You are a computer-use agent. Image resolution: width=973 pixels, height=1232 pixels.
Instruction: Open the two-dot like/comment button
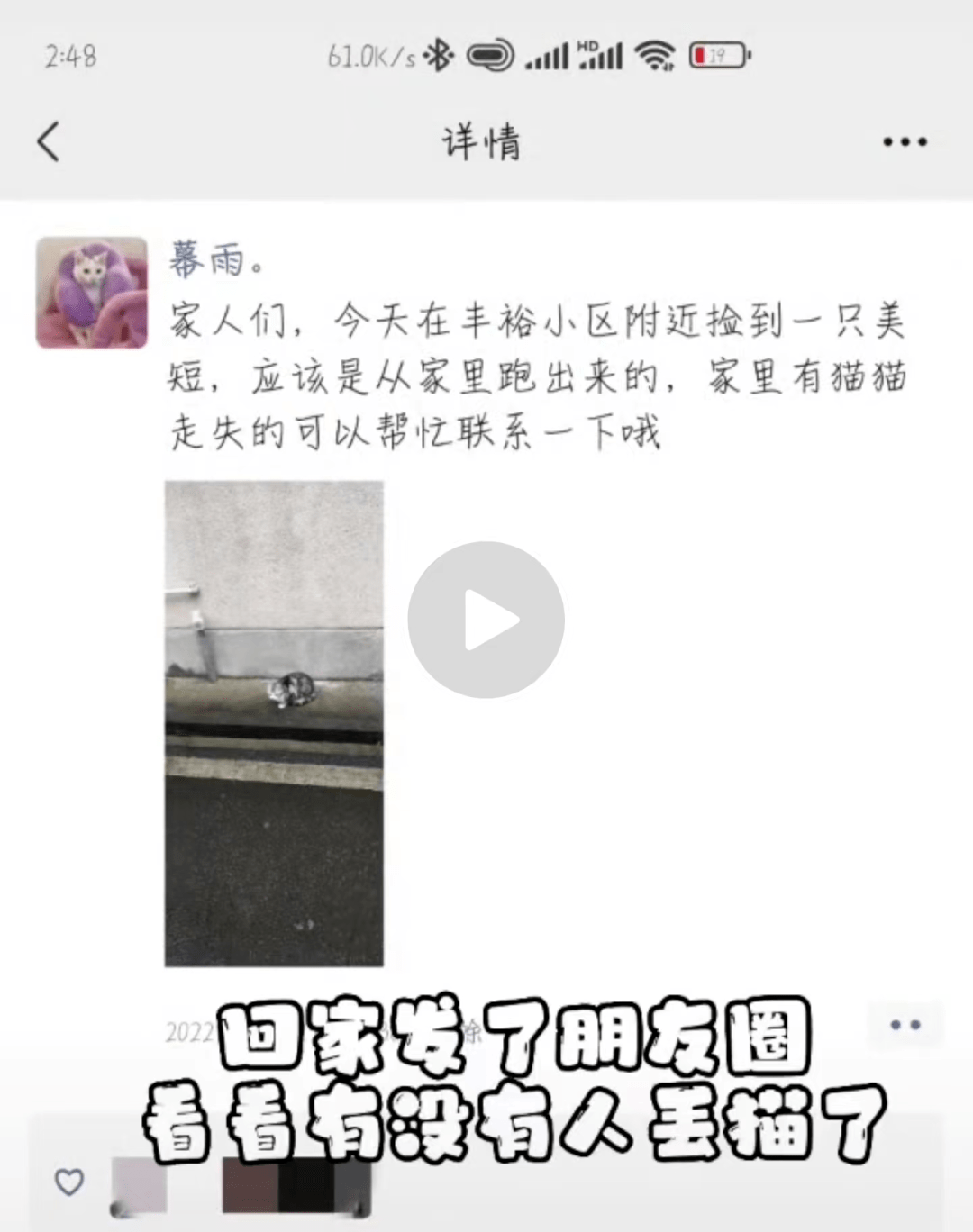[x=905, y=1025]
